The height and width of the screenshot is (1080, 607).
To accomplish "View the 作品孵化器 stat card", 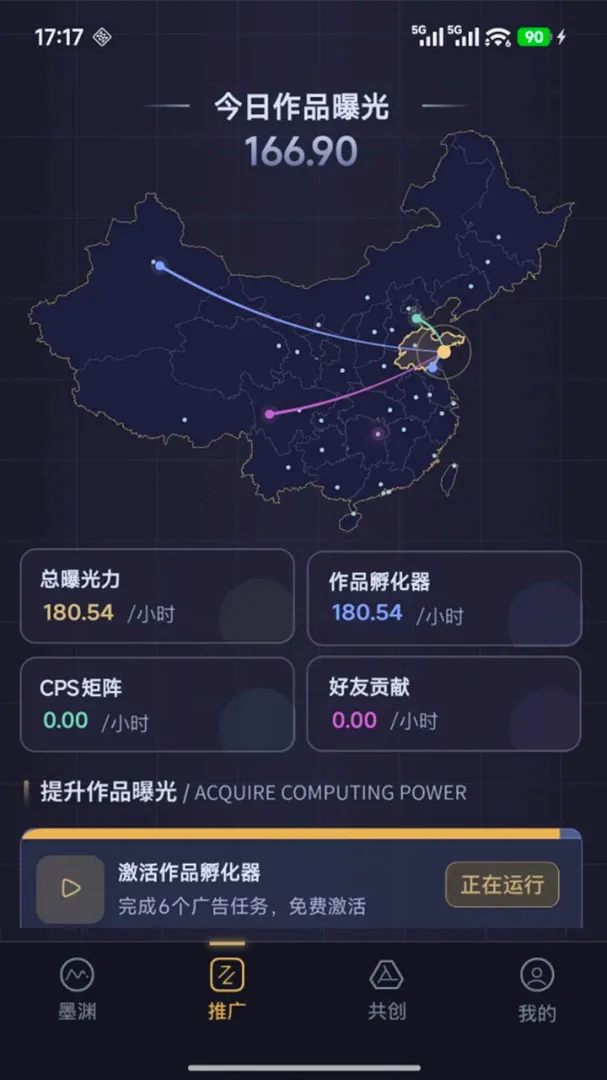I will tap(444, 598).
